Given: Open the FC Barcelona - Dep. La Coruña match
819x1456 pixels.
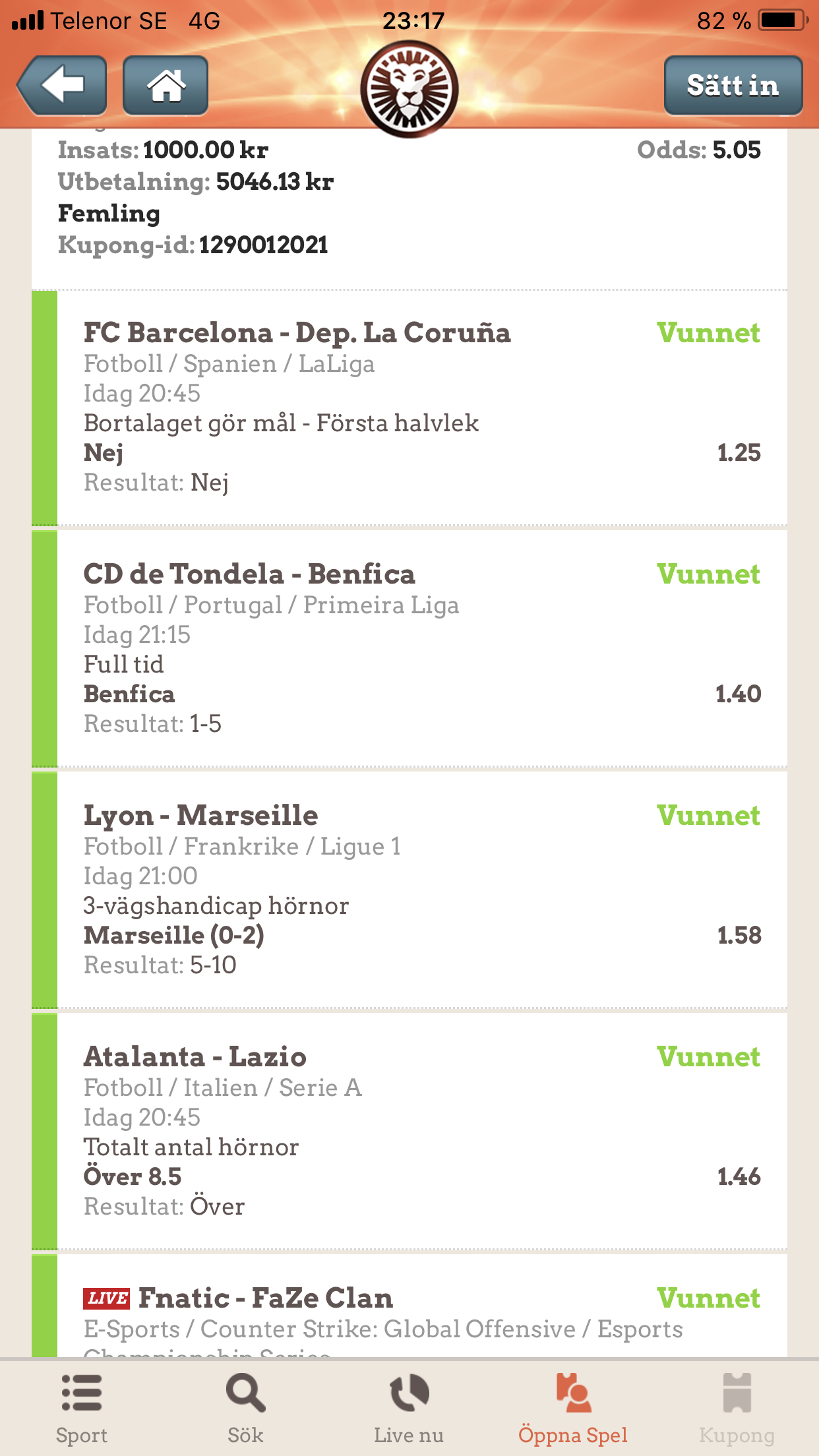Looking at the screenshot, I should [x=409, y=408].
